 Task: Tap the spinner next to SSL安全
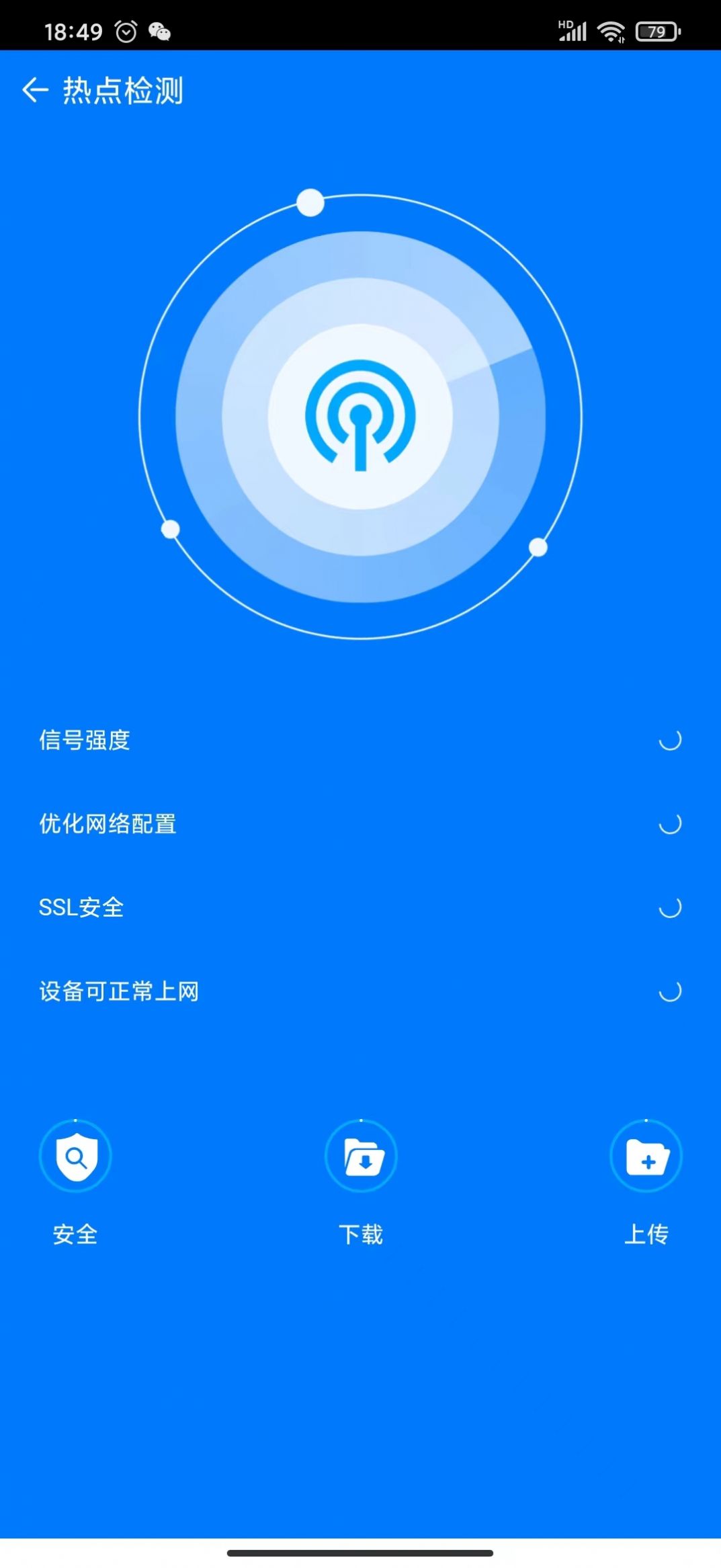click(x=669, y=907)
